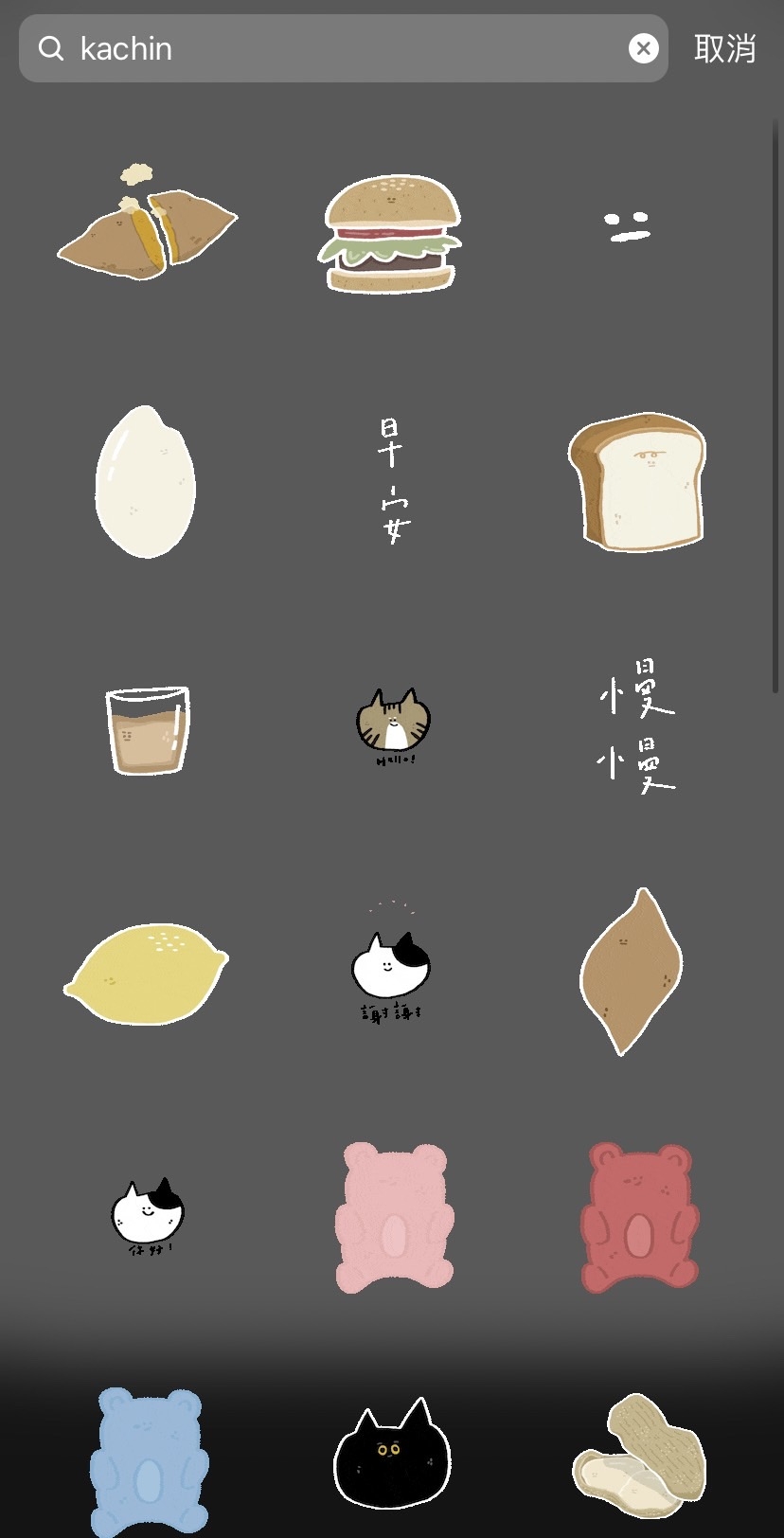Pick the calico cat "謝謝" thank-you sticker

392,966
